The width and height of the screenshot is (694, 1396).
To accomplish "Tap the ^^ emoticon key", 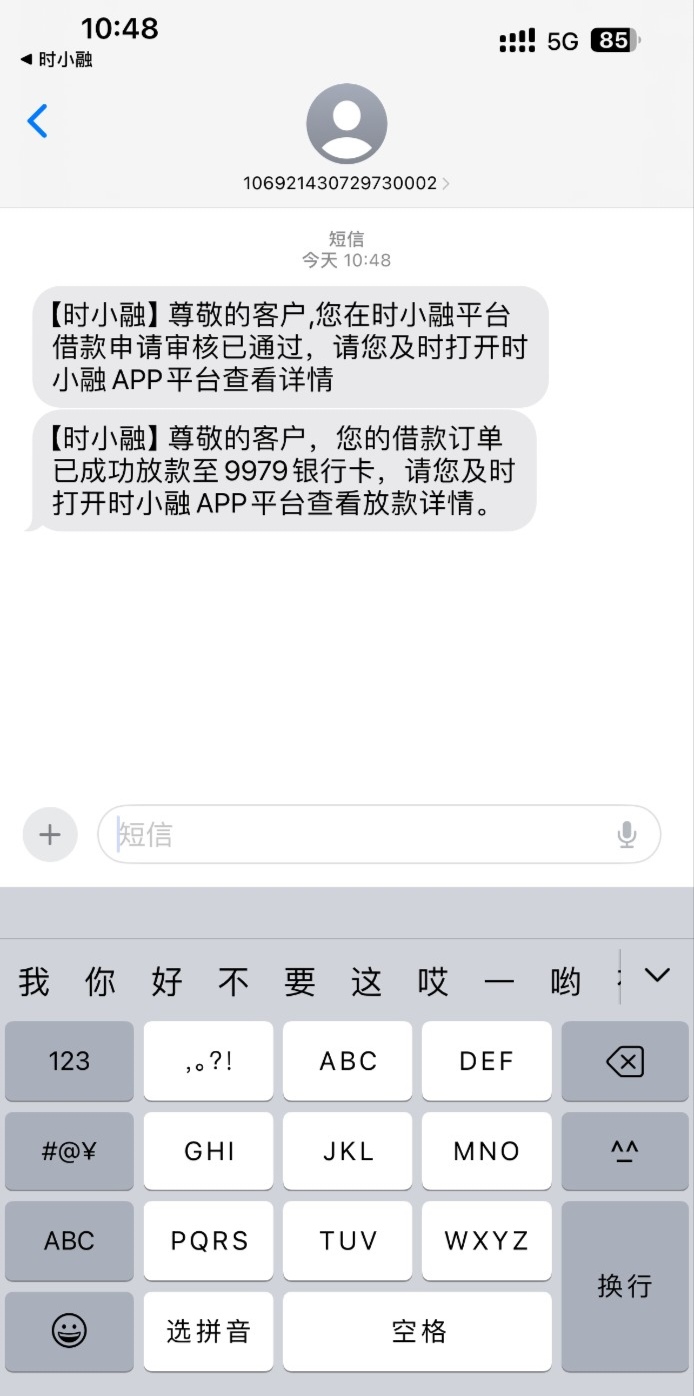I will click(625, 1151).
